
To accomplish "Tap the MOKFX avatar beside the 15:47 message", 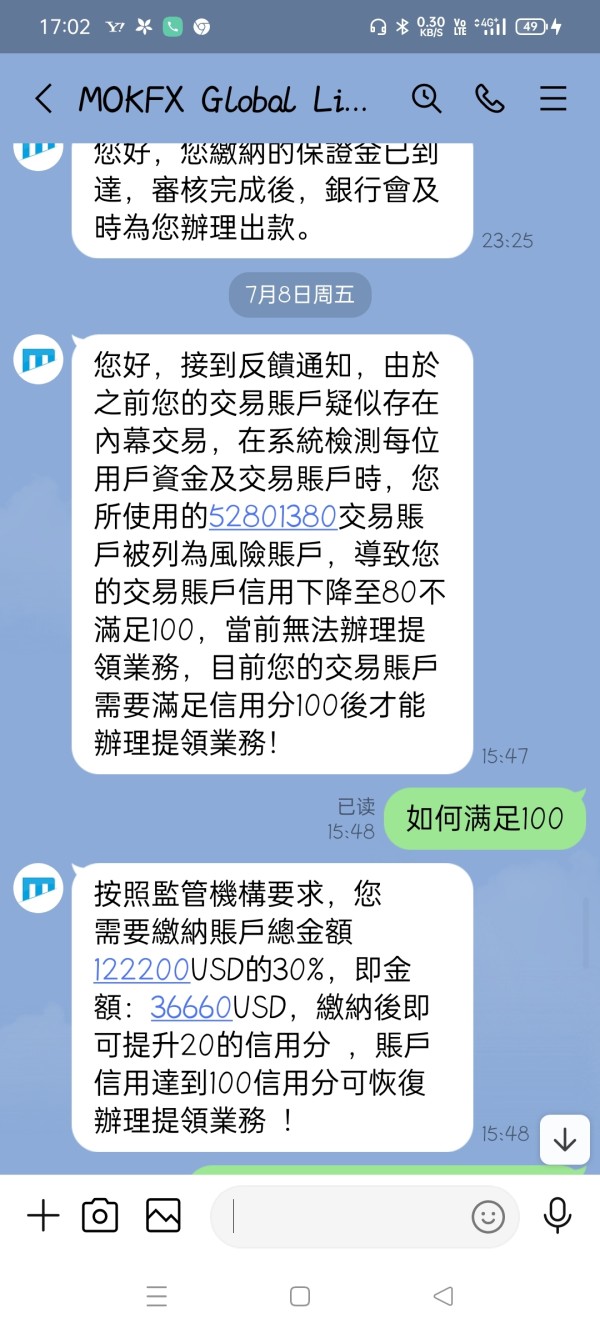I will click(38, 358).
